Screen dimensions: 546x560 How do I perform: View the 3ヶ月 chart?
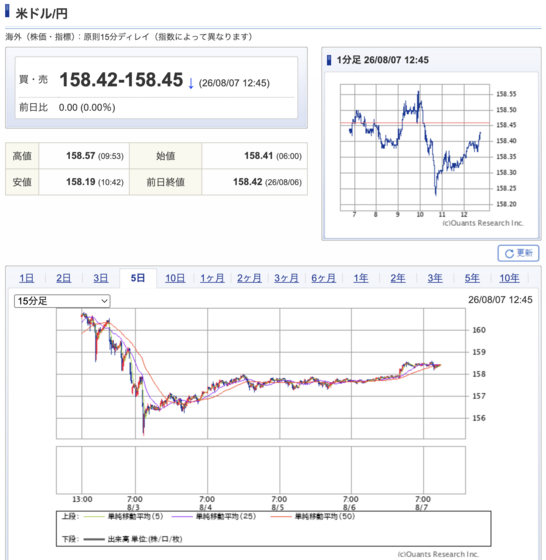pyautogui.click(x=286, y=278)
